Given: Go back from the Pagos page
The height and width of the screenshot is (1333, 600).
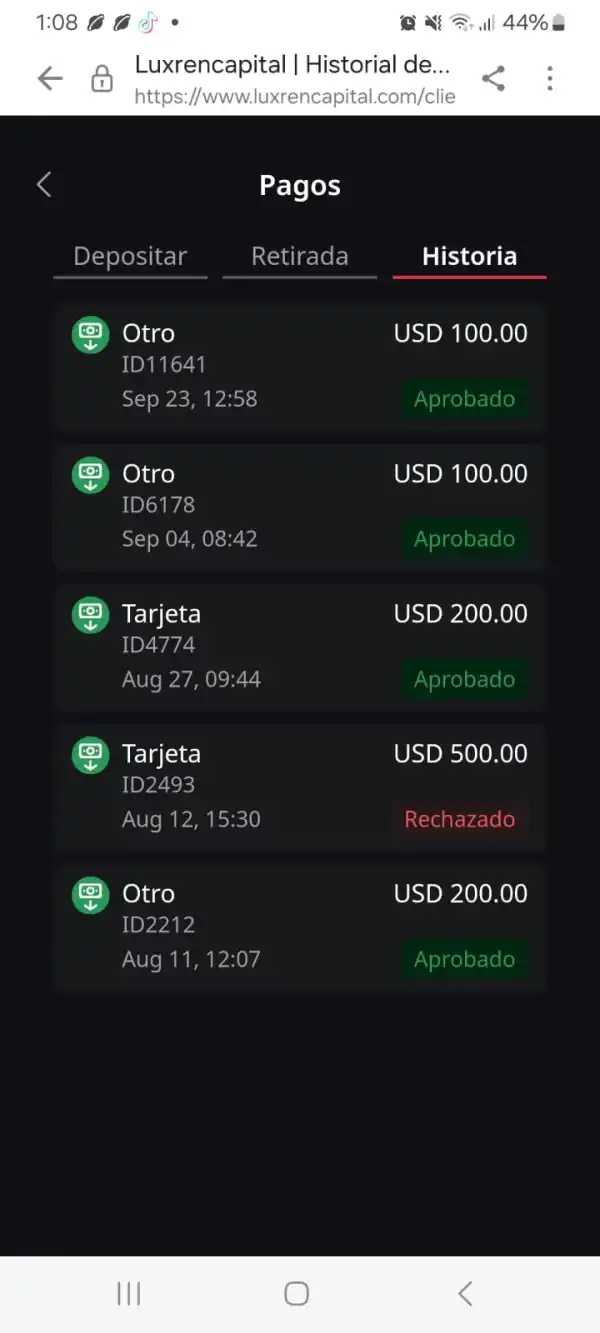Looking at the screenshot, I should [x=44, y=184].
